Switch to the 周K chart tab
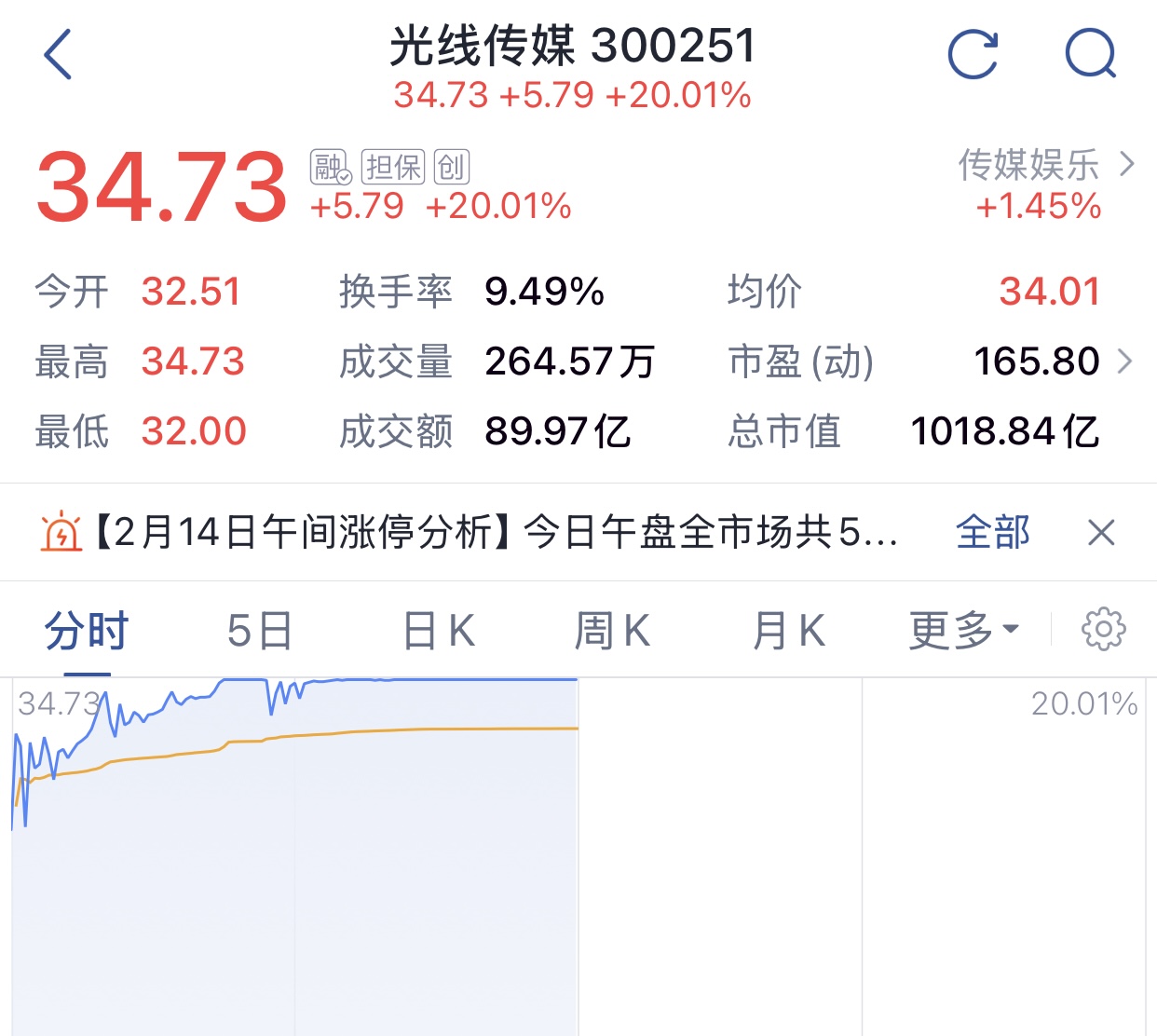1157x1036 pixels. pos(612,632)
